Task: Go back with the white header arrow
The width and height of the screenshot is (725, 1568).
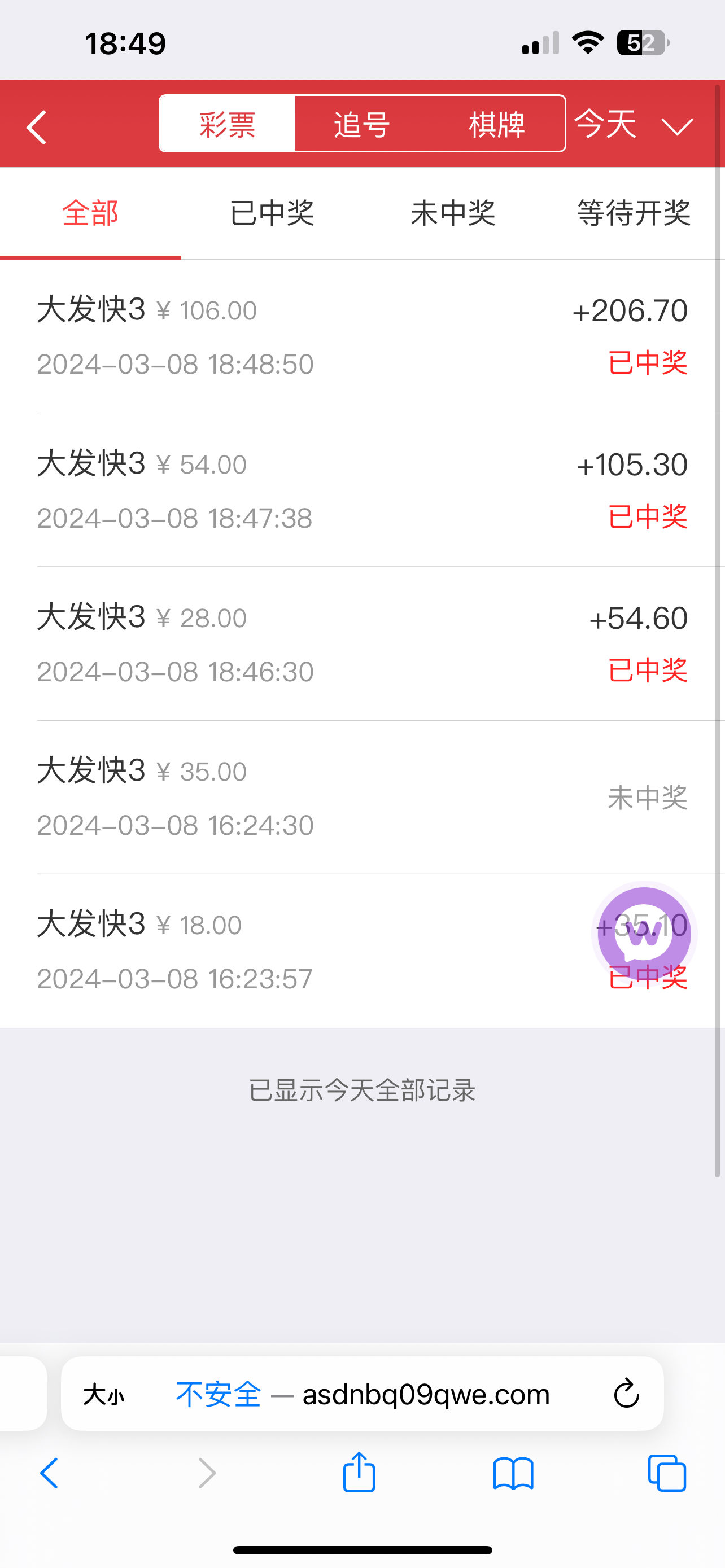Action: tap(37, 126)
